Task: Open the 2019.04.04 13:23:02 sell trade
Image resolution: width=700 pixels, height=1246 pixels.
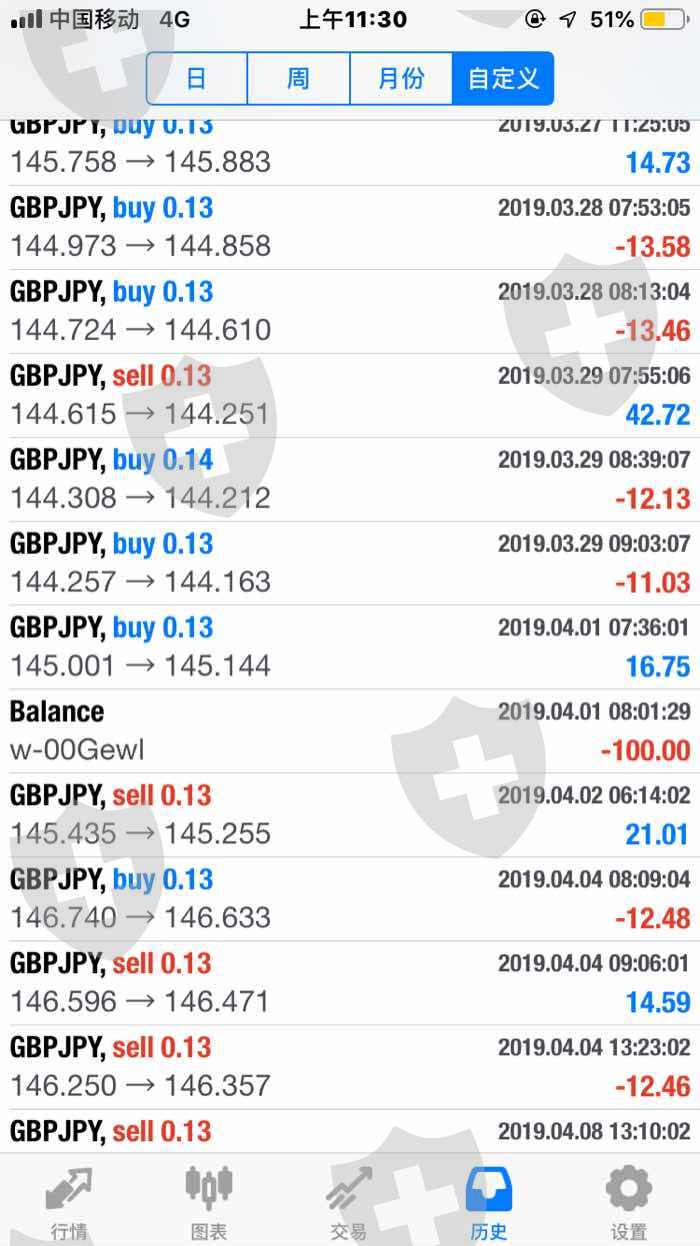Action: [x=350, y=1067]
